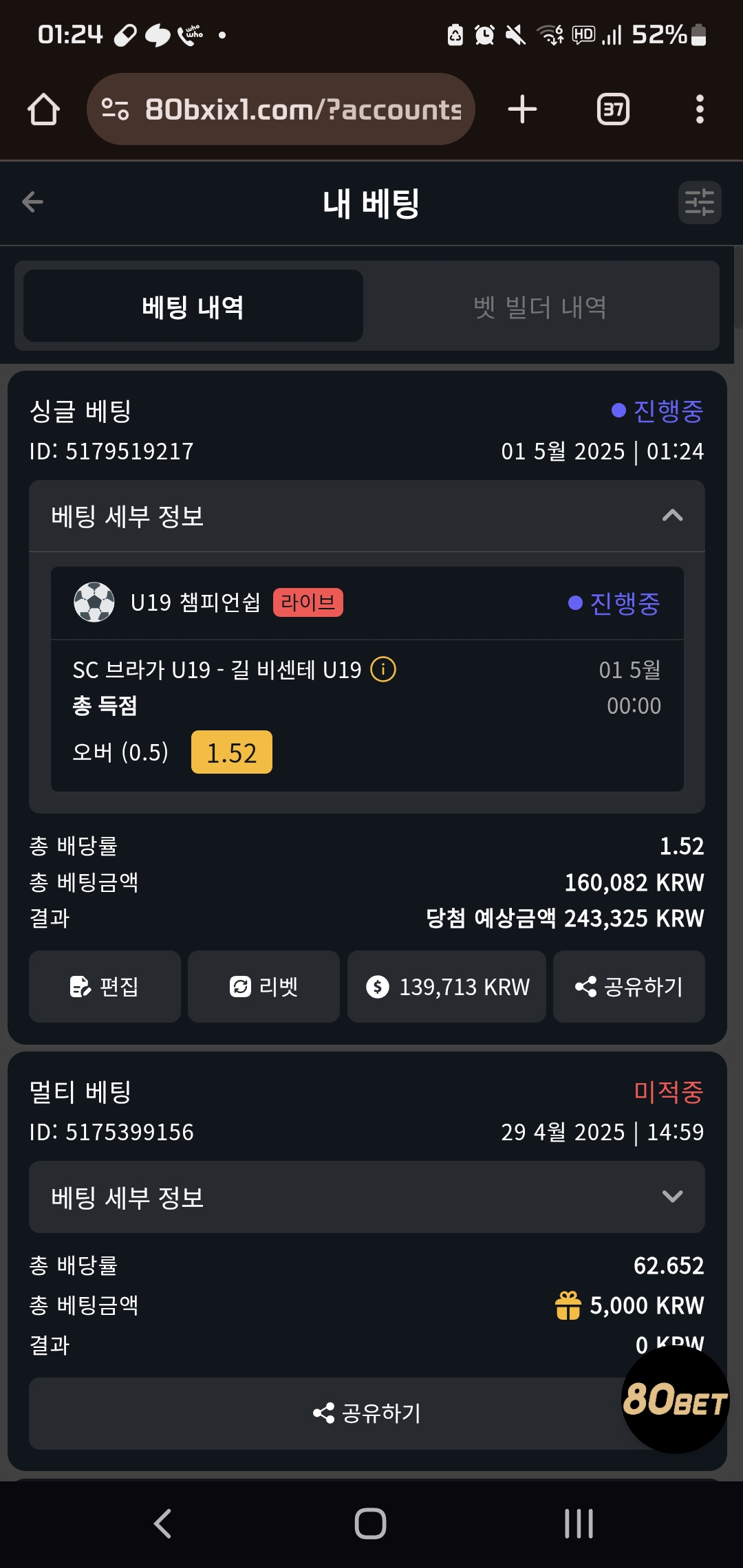Open recent apps from navigation bar
Viewport: 743px width, 1568px height.
coord(579,1523)
